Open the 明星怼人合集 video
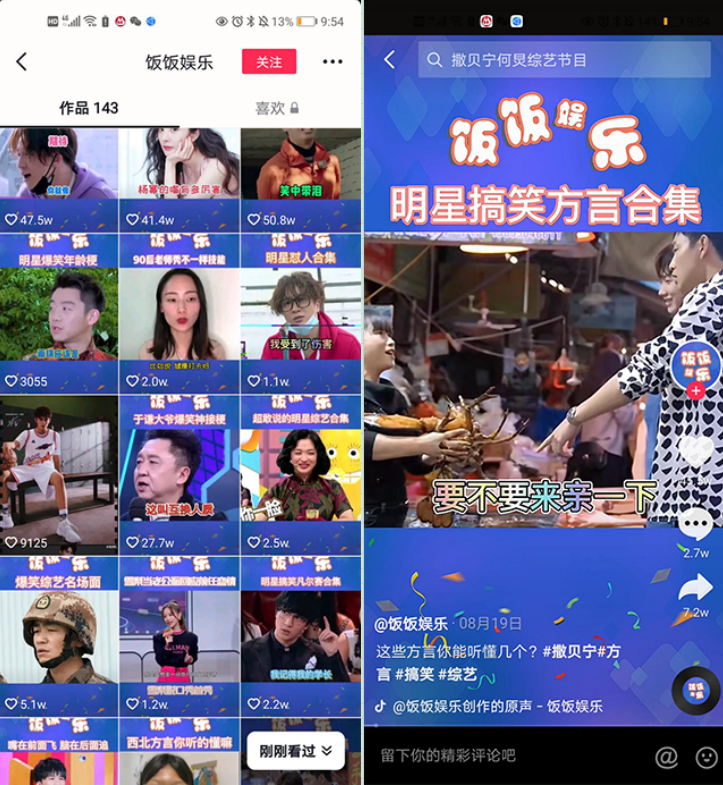Screen dimensions: 723x785 pyautogui.click(x=301, y=310)
